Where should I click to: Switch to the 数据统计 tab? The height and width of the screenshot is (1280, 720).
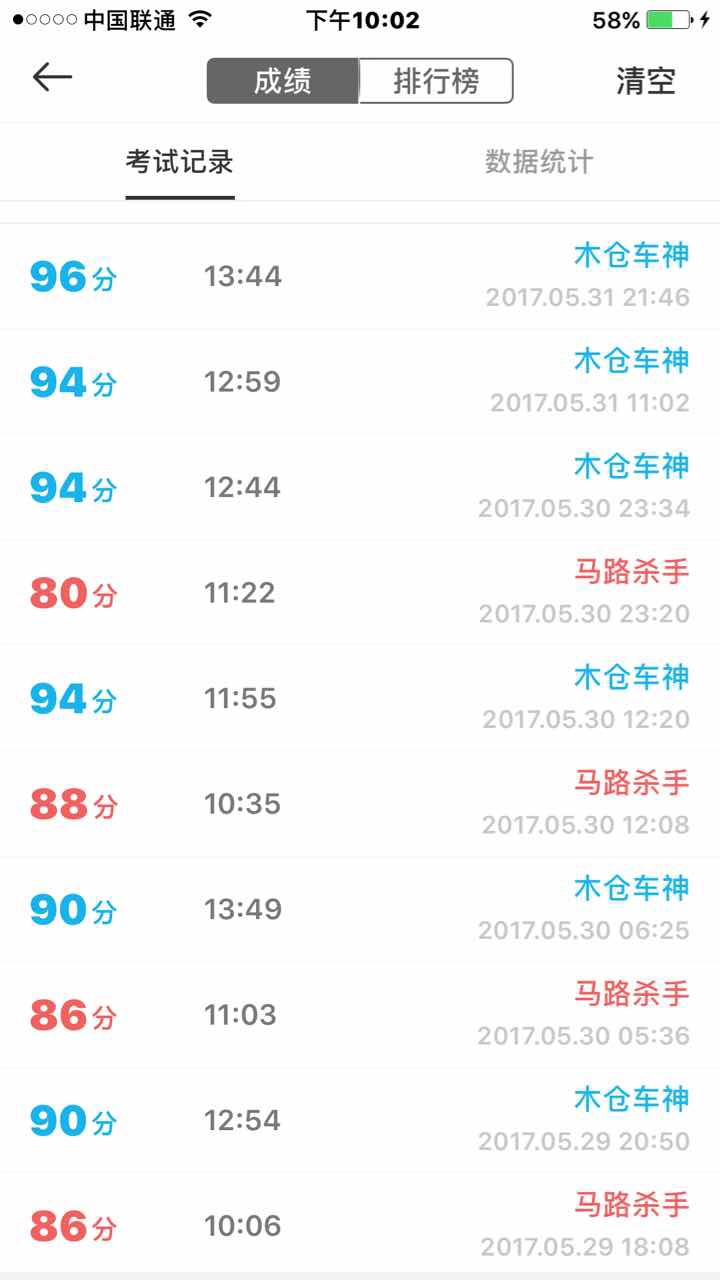click(540, 162)
